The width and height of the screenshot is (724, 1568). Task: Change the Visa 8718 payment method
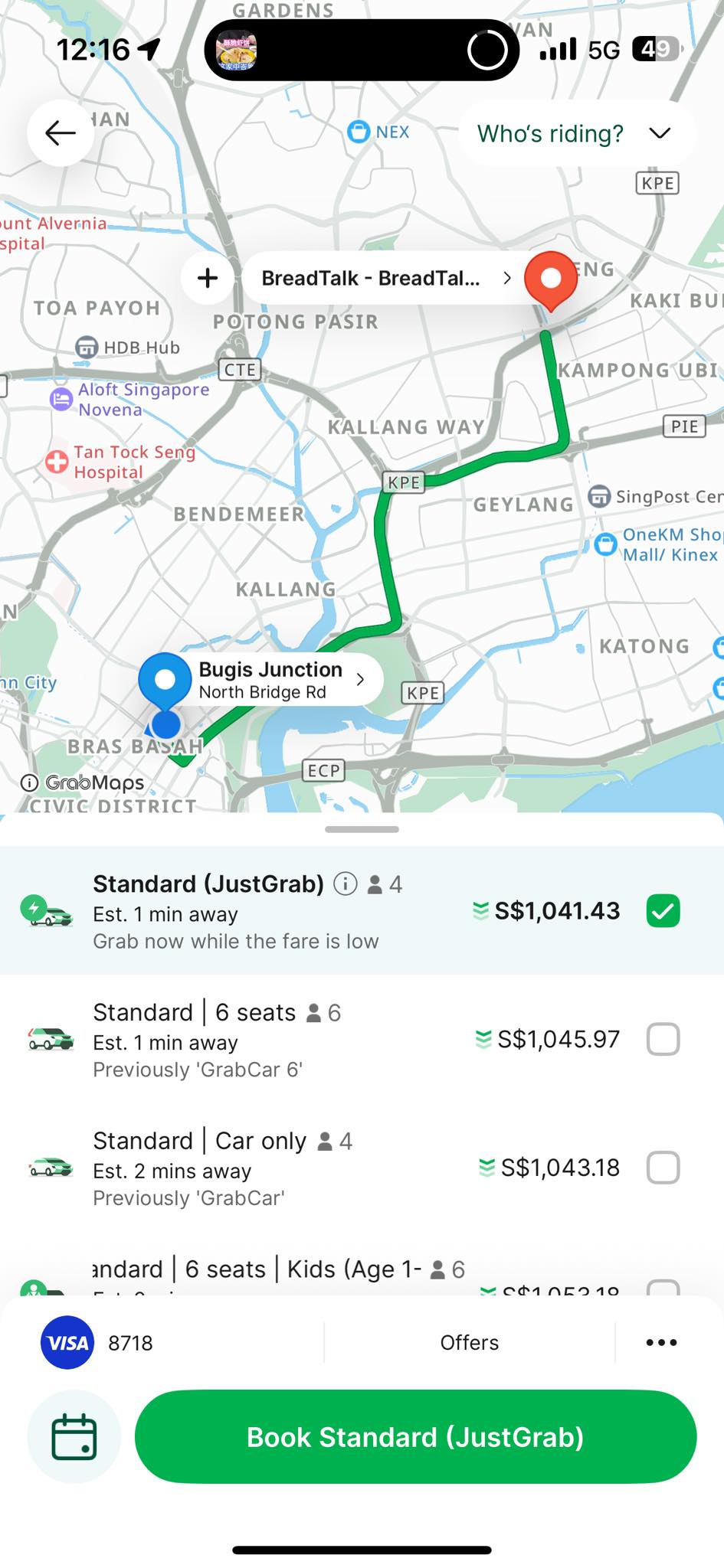98,1342
